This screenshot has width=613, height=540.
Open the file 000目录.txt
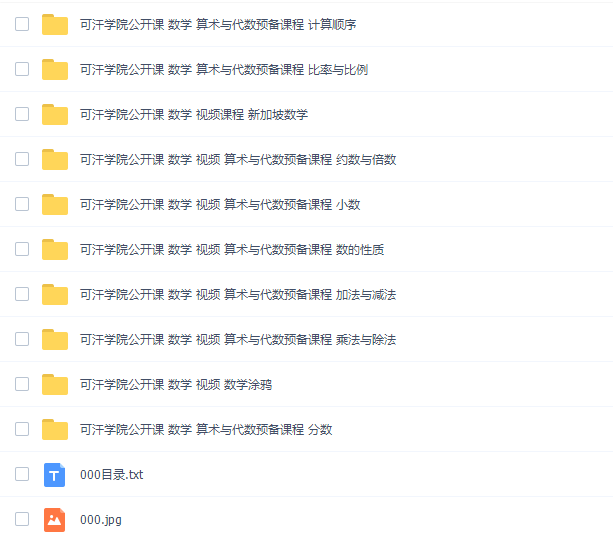tap(111, 474)
